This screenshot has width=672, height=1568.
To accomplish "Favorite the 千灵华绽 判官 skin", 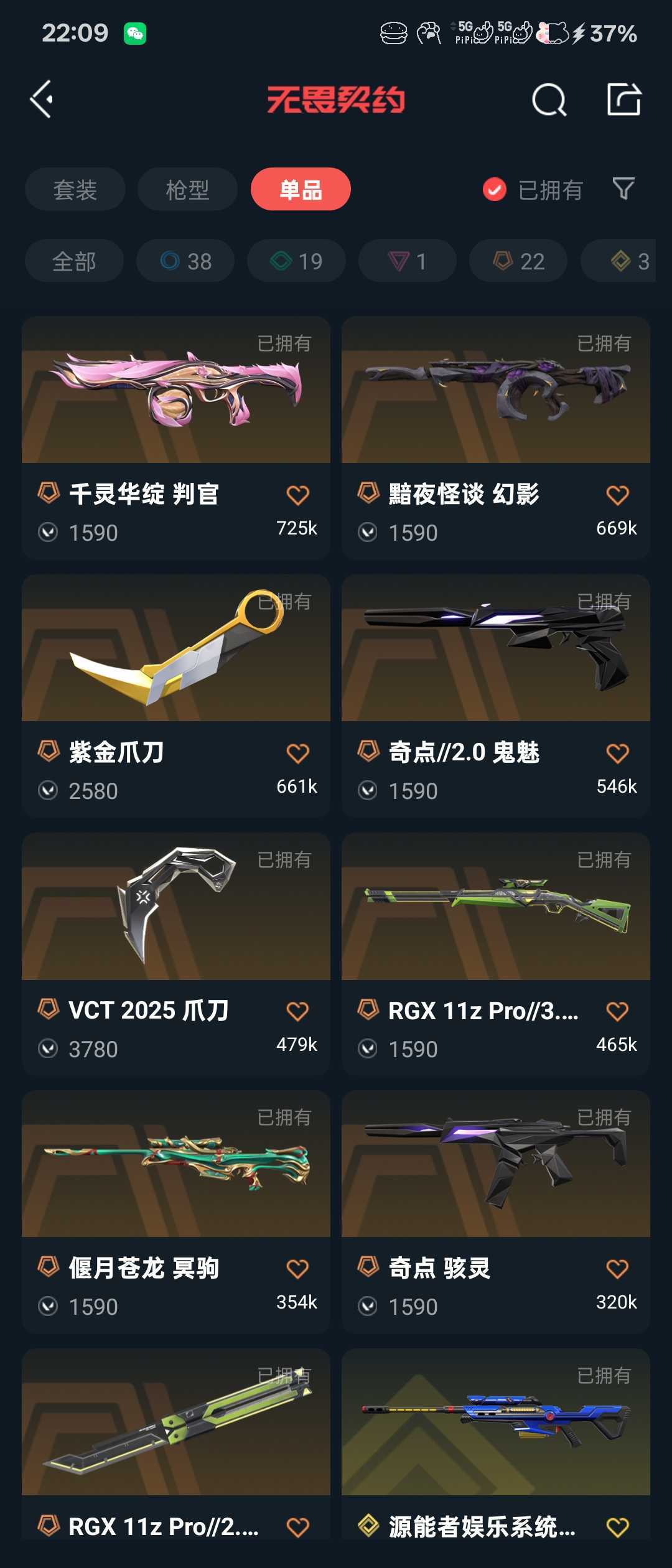I will (297, 493).
